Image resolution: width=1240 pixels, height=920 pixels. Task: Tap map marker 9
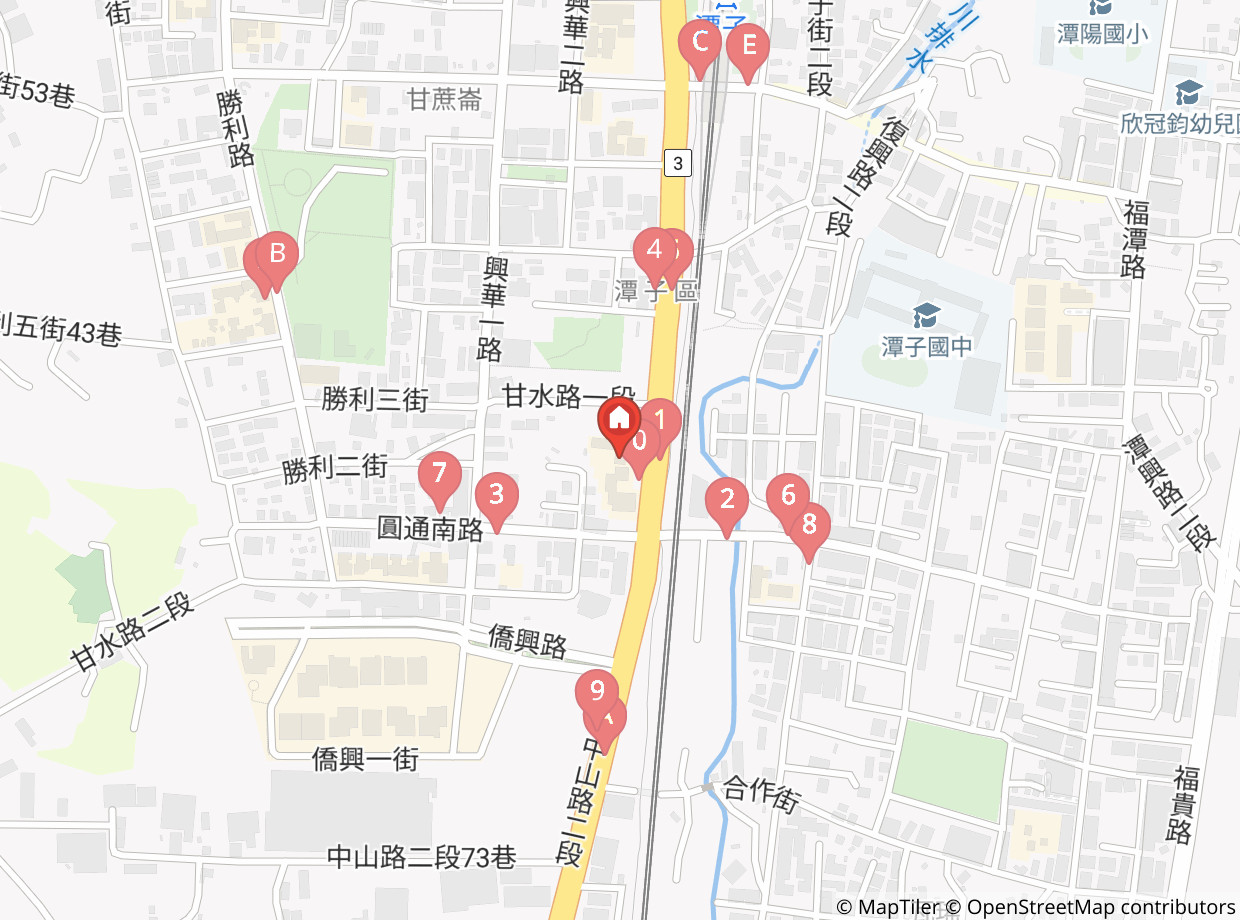(597, 690)
